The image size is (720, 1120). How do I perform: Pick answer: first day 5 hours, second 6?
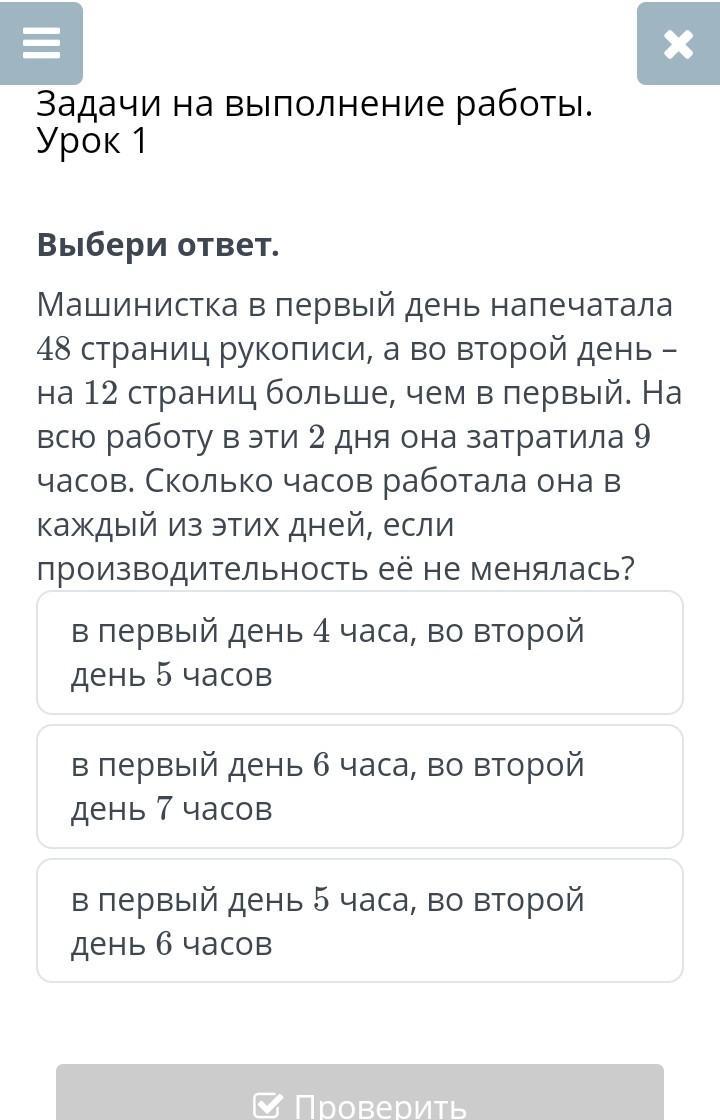coord(360,921)
